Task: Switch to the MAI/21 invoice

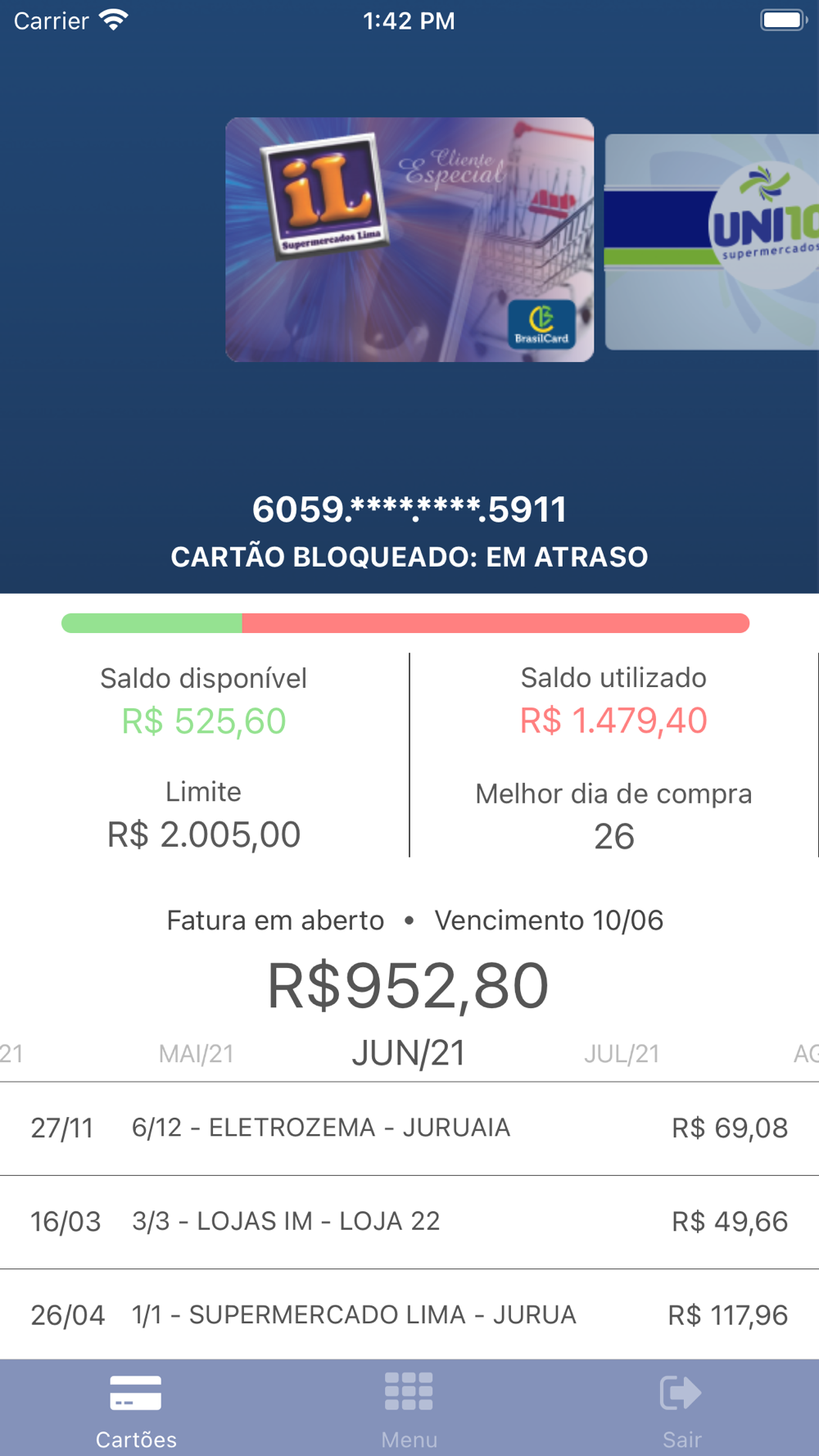Action: point(197,1054)
